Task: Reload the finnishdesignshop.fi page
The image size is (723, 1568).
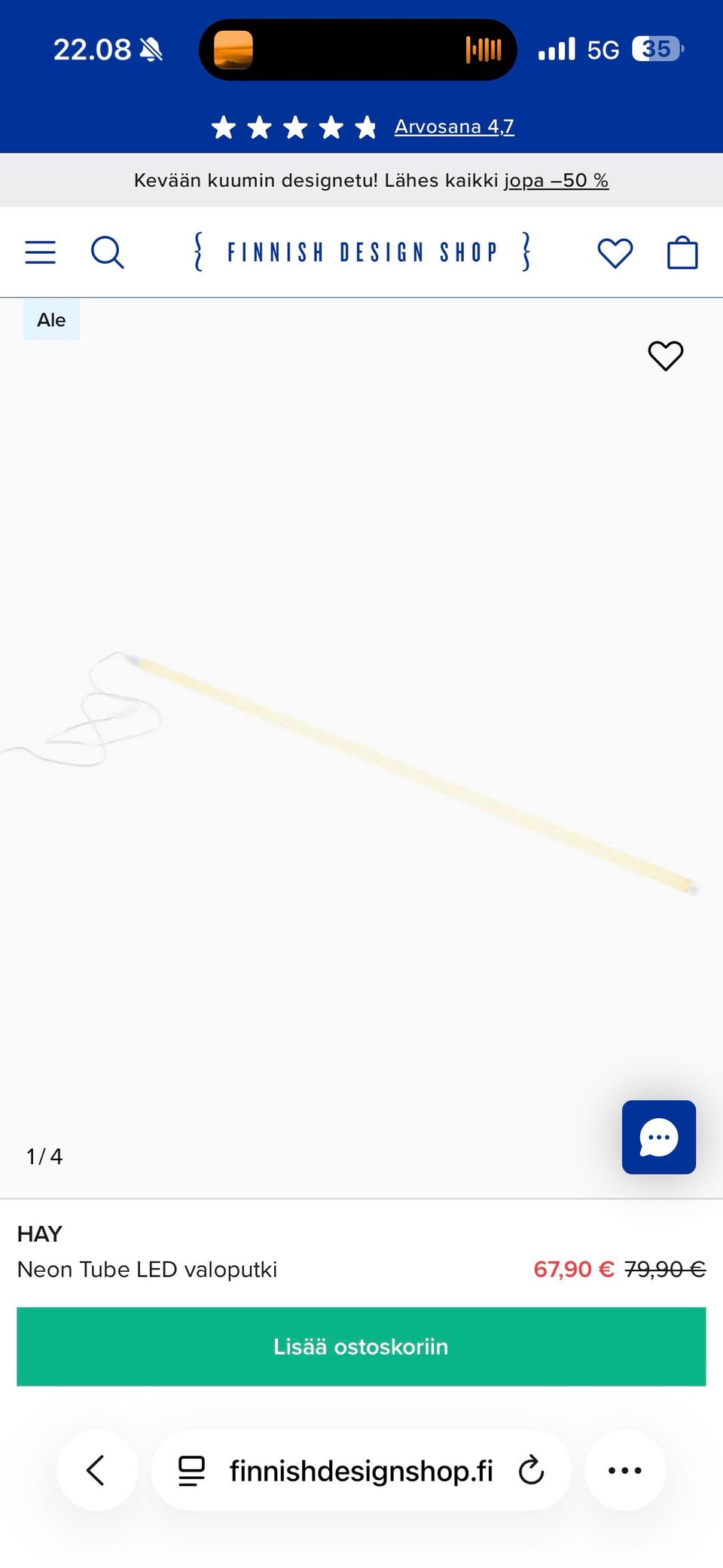Action: click(x=531, y=1470)
